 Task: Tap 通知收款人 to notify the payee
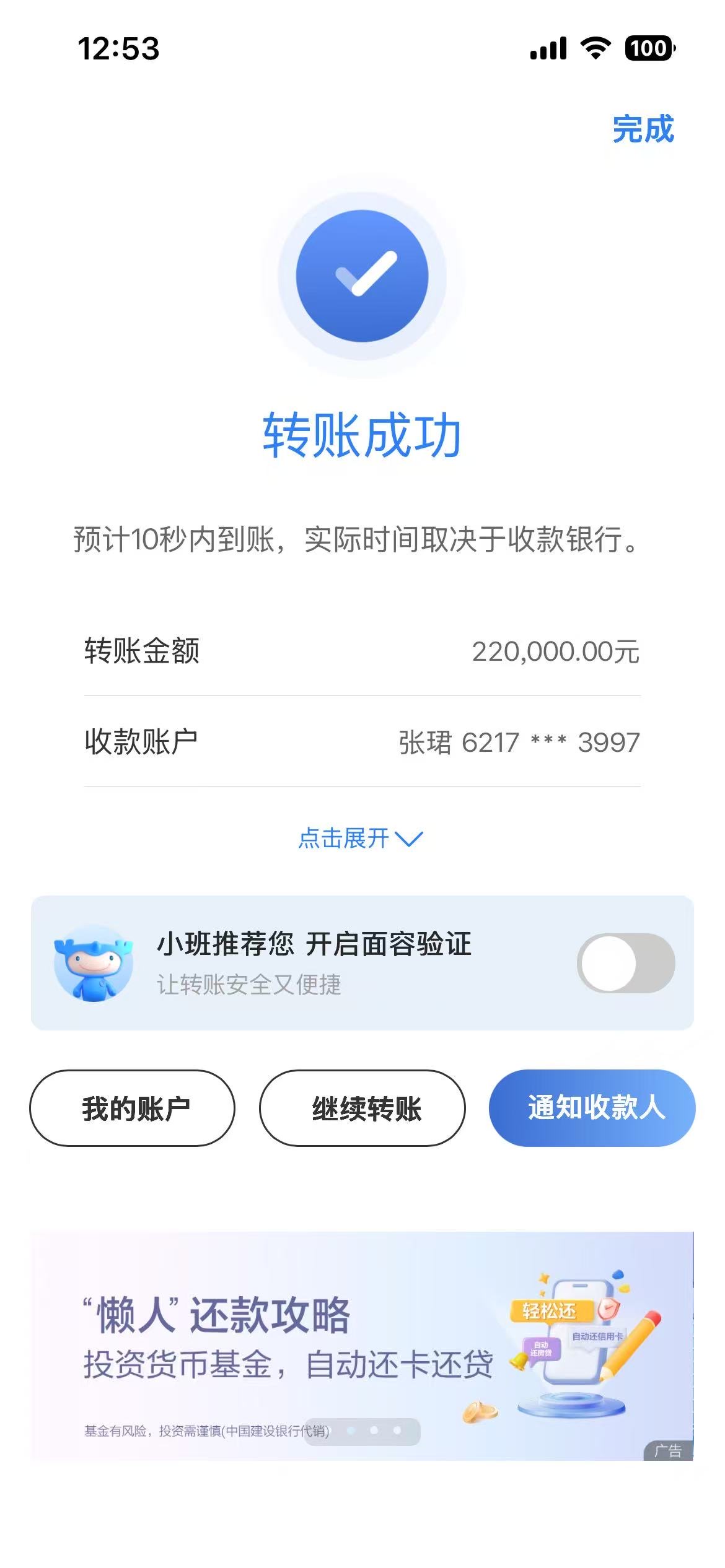click(592, 1108)
